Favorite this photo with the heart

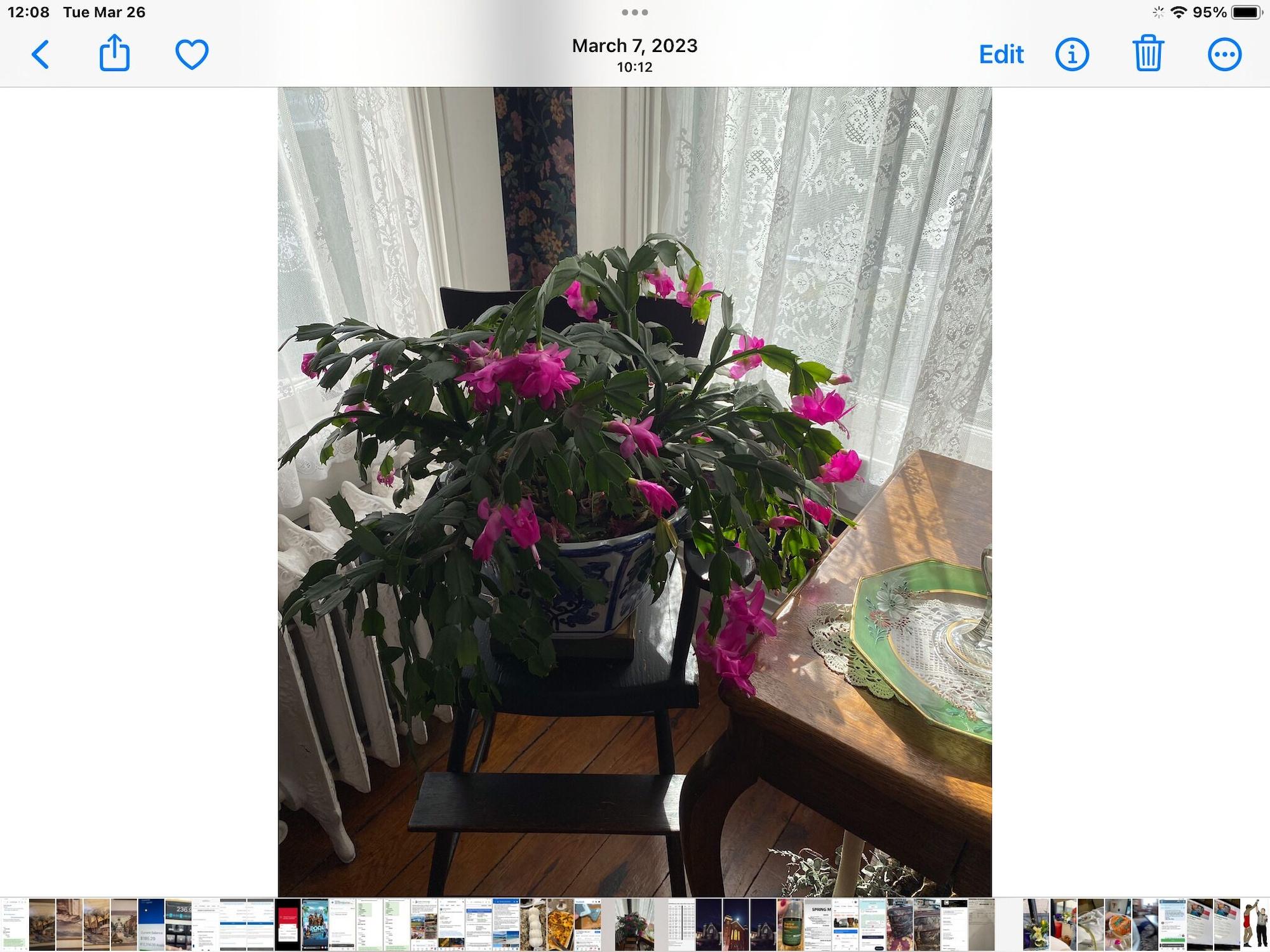click(192, 55)
